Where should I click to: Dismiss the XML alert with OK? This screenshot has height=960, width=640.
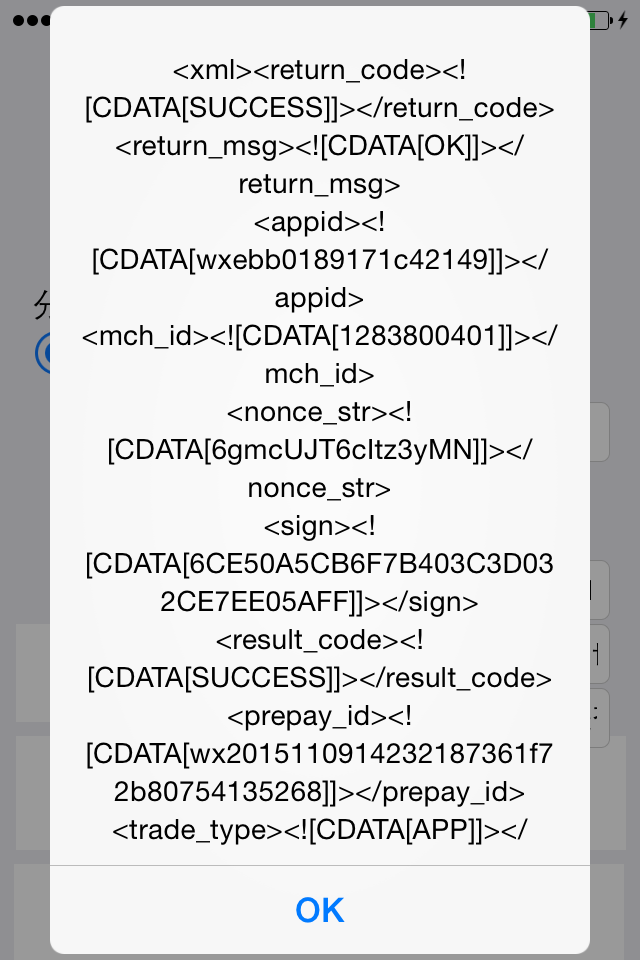click(320, 909)
